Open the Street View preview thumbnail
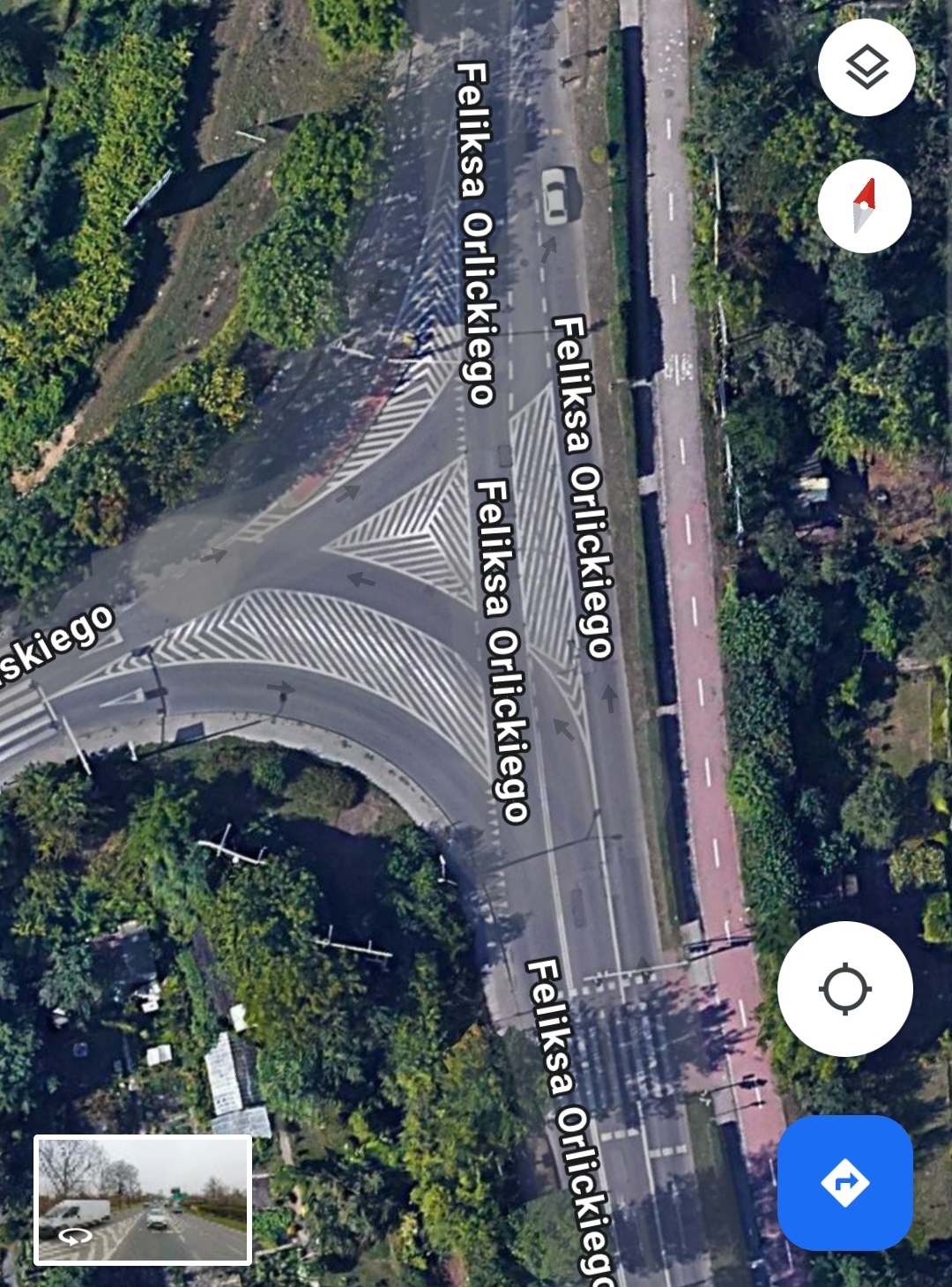 click(x=143, y=1200)
